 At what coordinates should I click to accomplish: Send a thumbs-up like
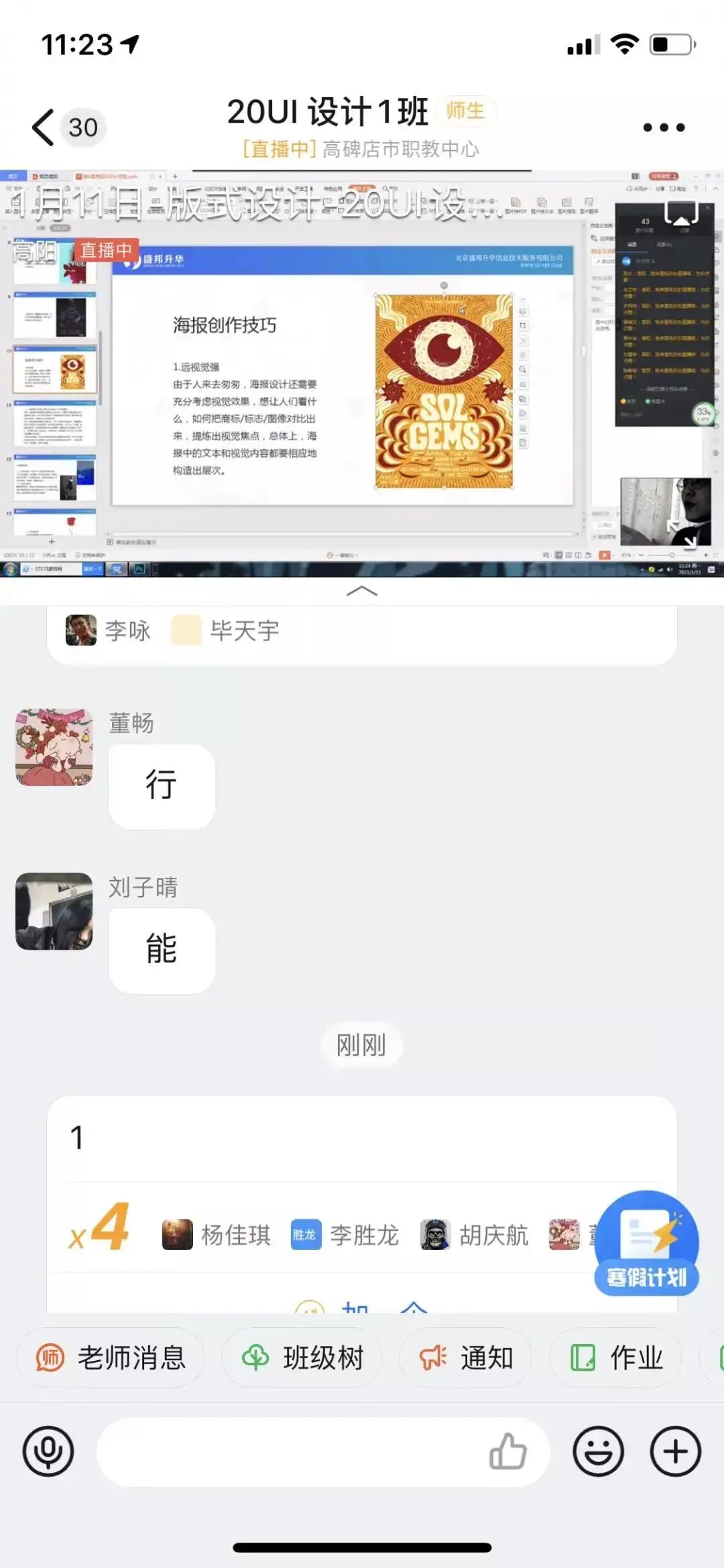(507, 1451)
